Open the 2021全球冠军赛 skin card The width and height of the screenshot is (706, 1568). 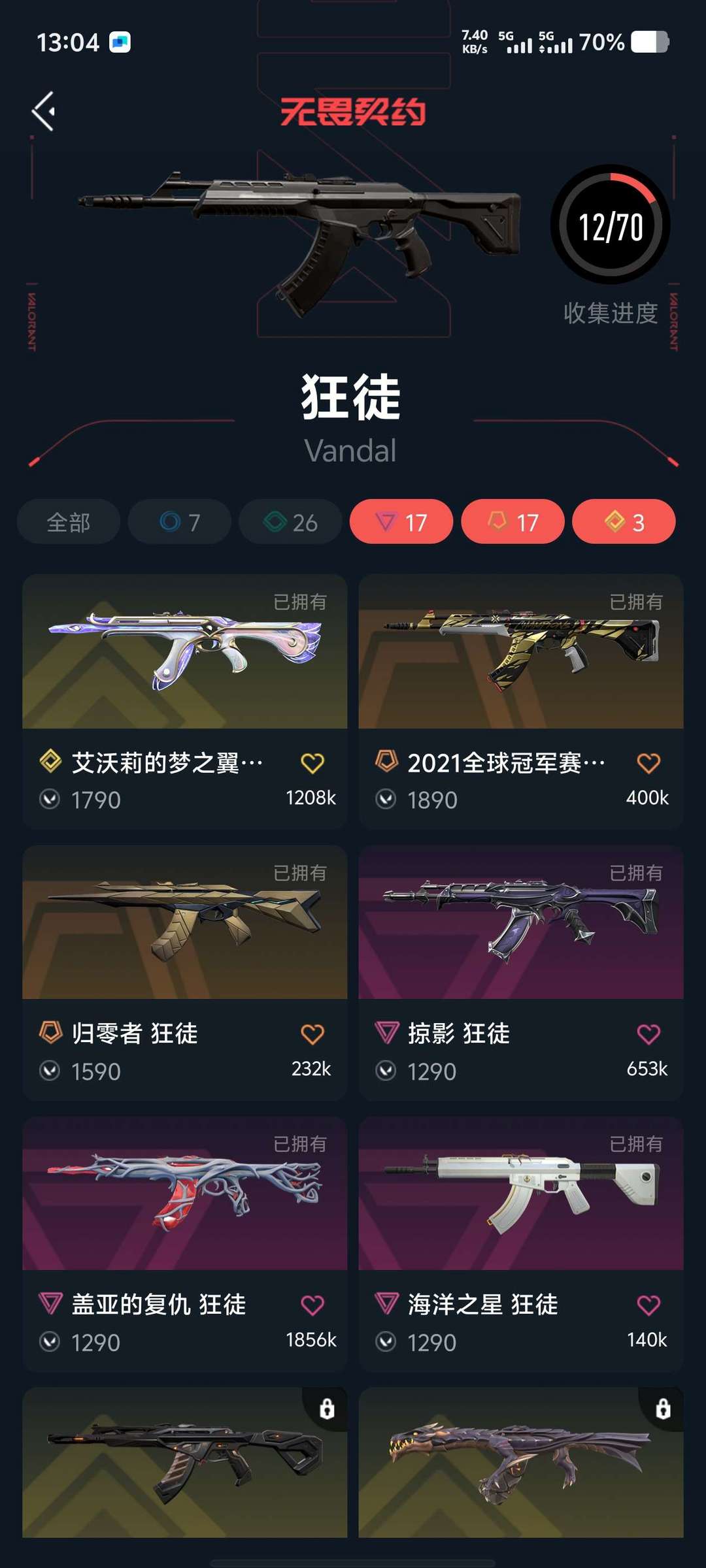coord(520,652)
